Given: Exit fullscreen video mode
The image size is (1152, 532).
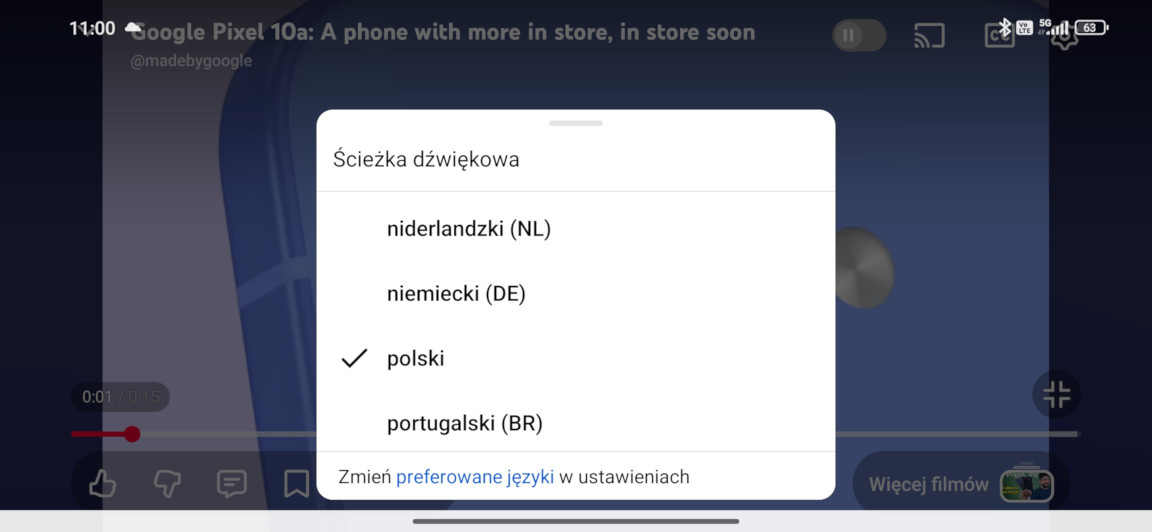Looking at the screenshot, I should 1056,394.
